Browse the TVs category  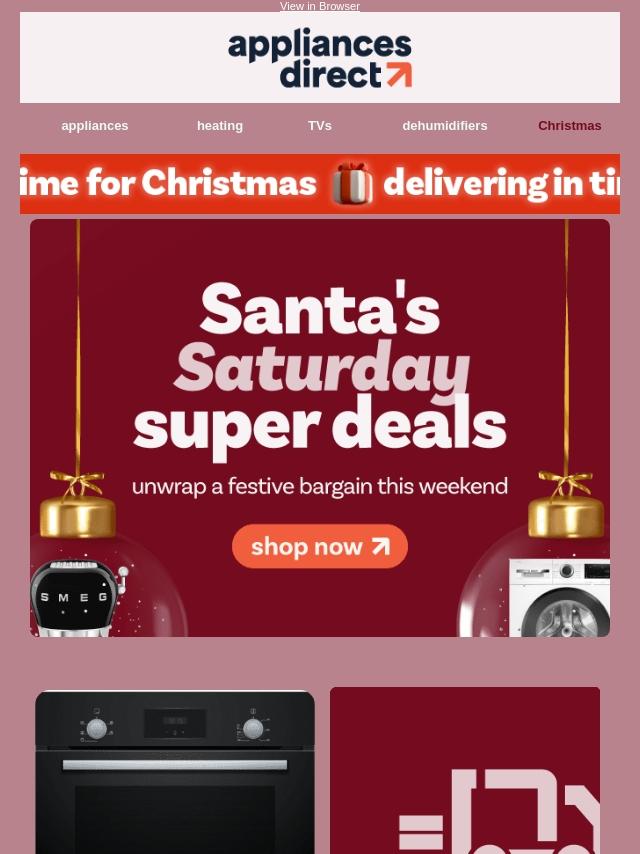320,126
